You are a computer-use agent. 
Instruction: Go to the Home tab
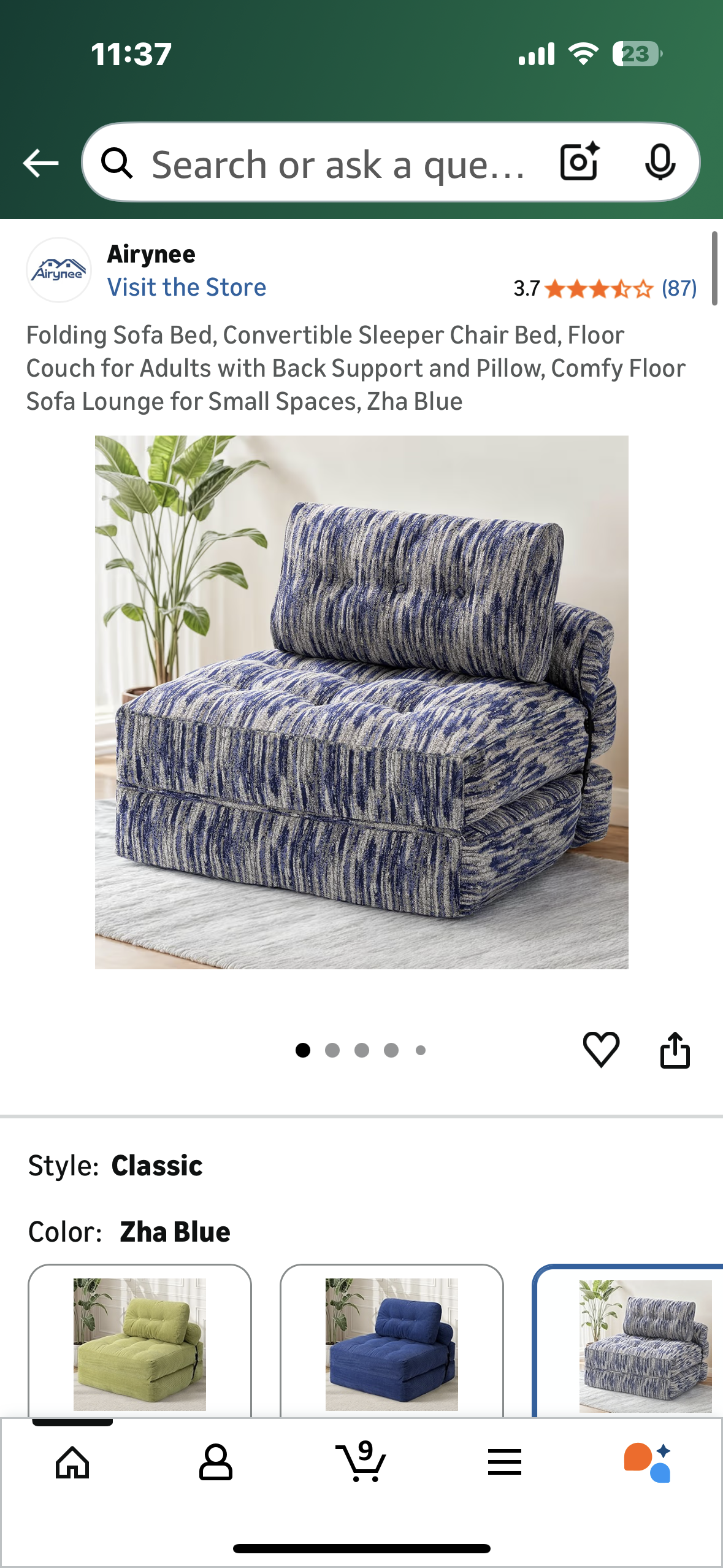coord(72,1462)
